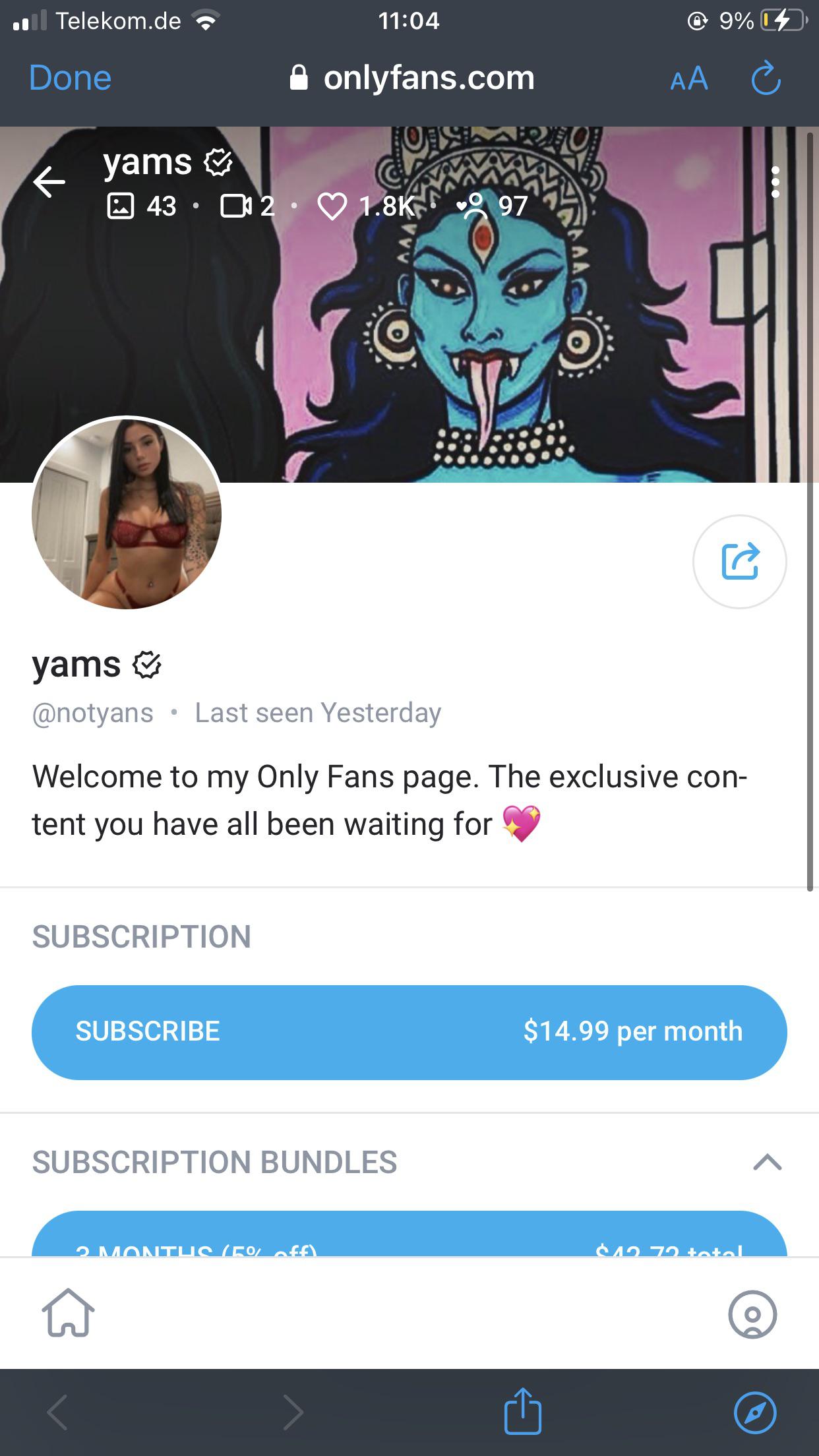Open the likes count heart icon
Viewport: 819px width, 1456px height.
click(333, 206)
